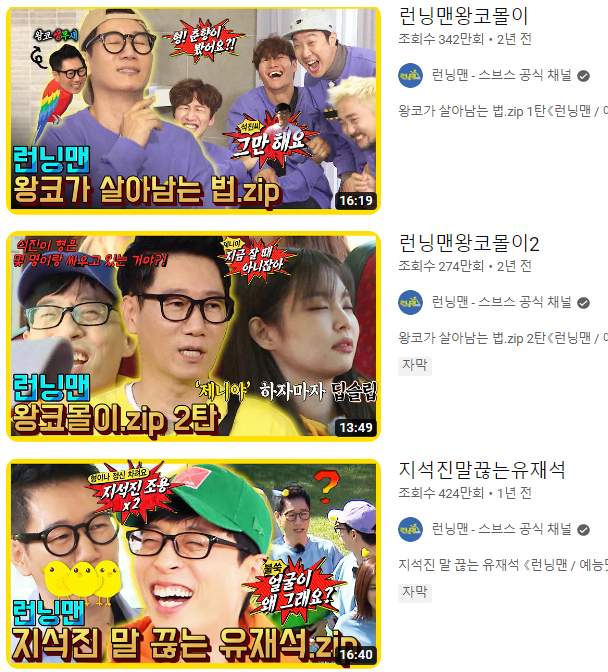This screenshot has width=608, height=672.
Task: Open the video title 런닝맨왕코몰이2
Action: (468, 243)
